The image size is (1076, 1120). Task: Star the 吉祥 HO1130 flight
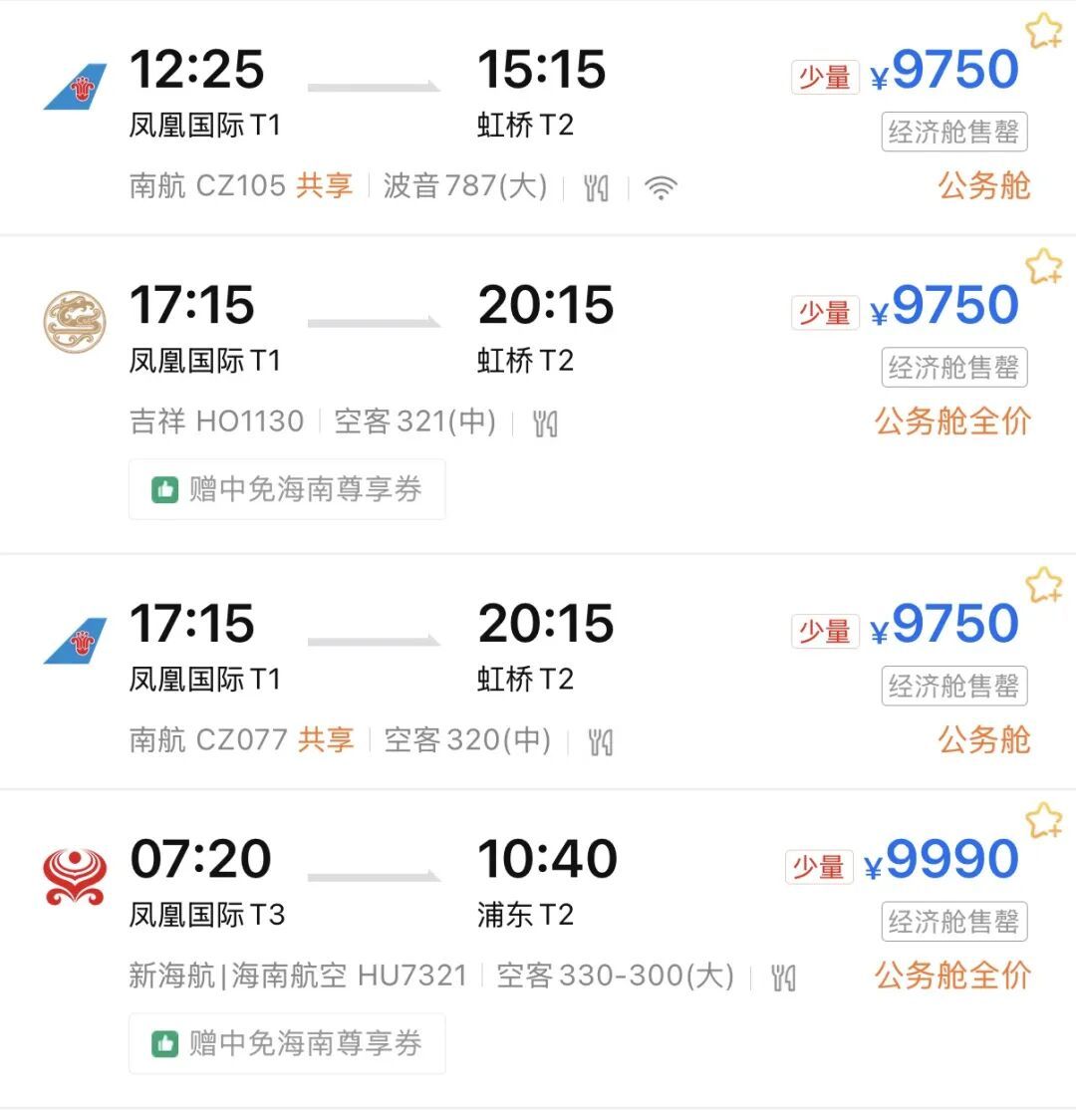click(x=1043, y=267)
